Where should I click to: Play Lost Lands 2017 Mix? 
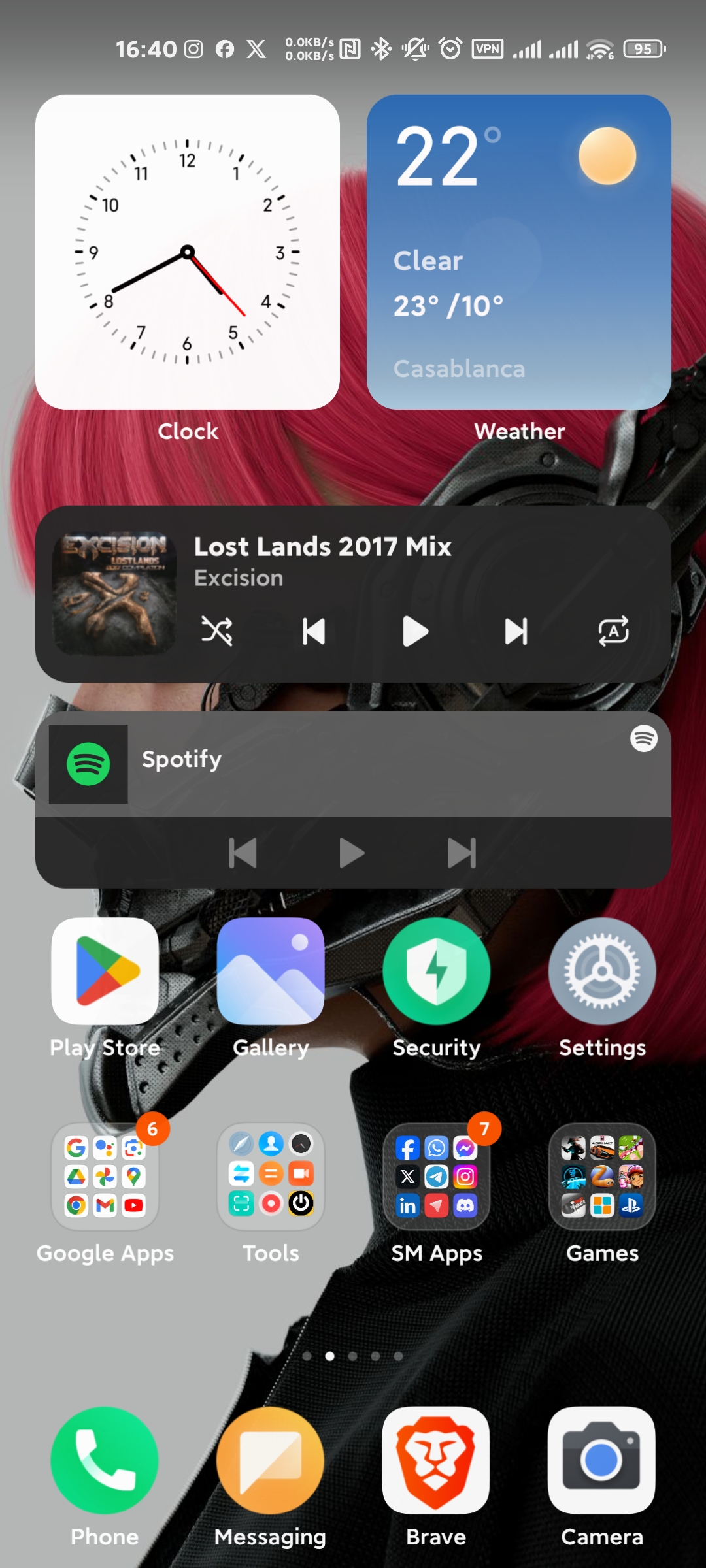tap(415, 631)
